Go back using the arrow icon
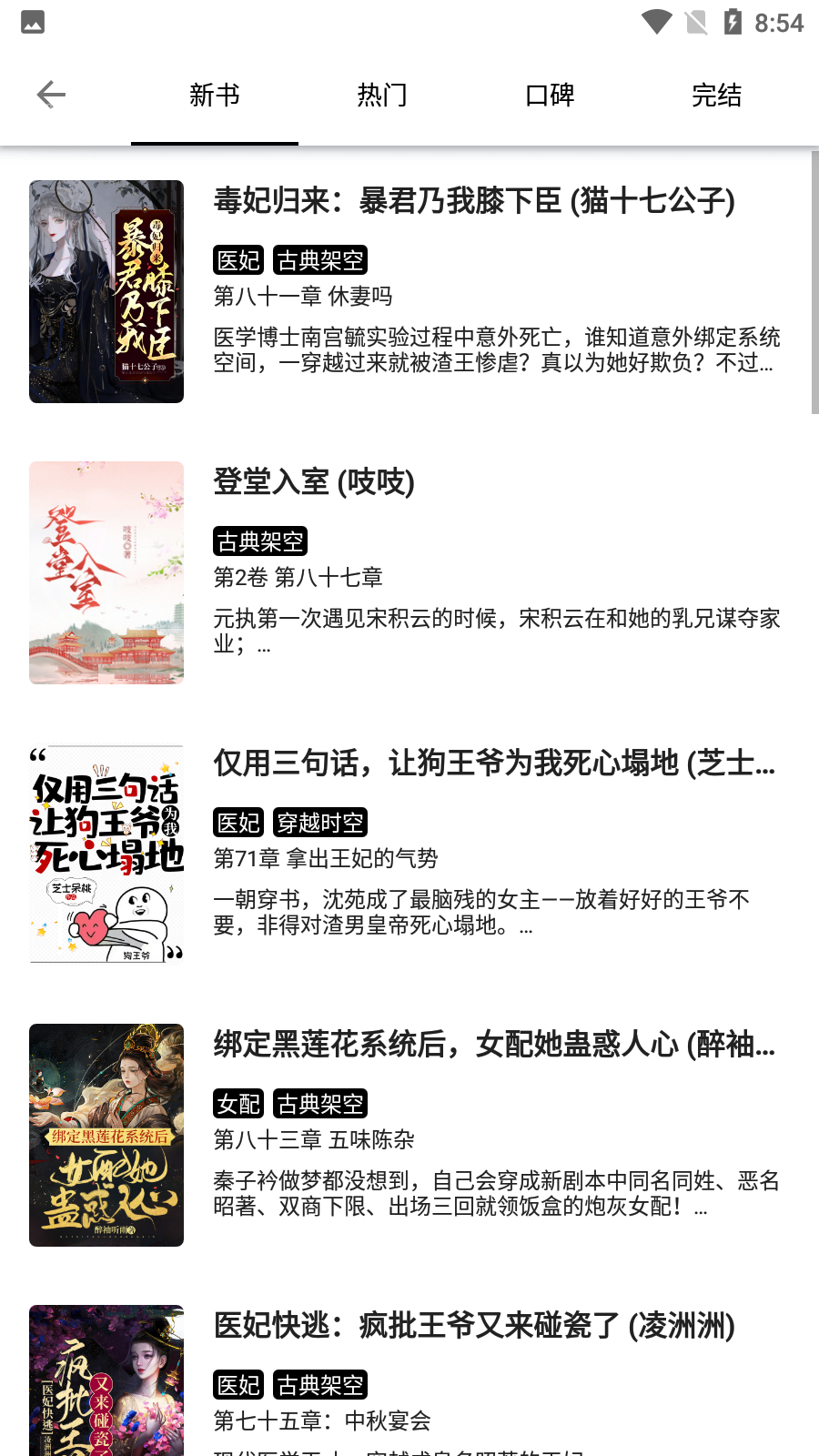This screenshot has width=819, height=1456. (x=51, y=95)
